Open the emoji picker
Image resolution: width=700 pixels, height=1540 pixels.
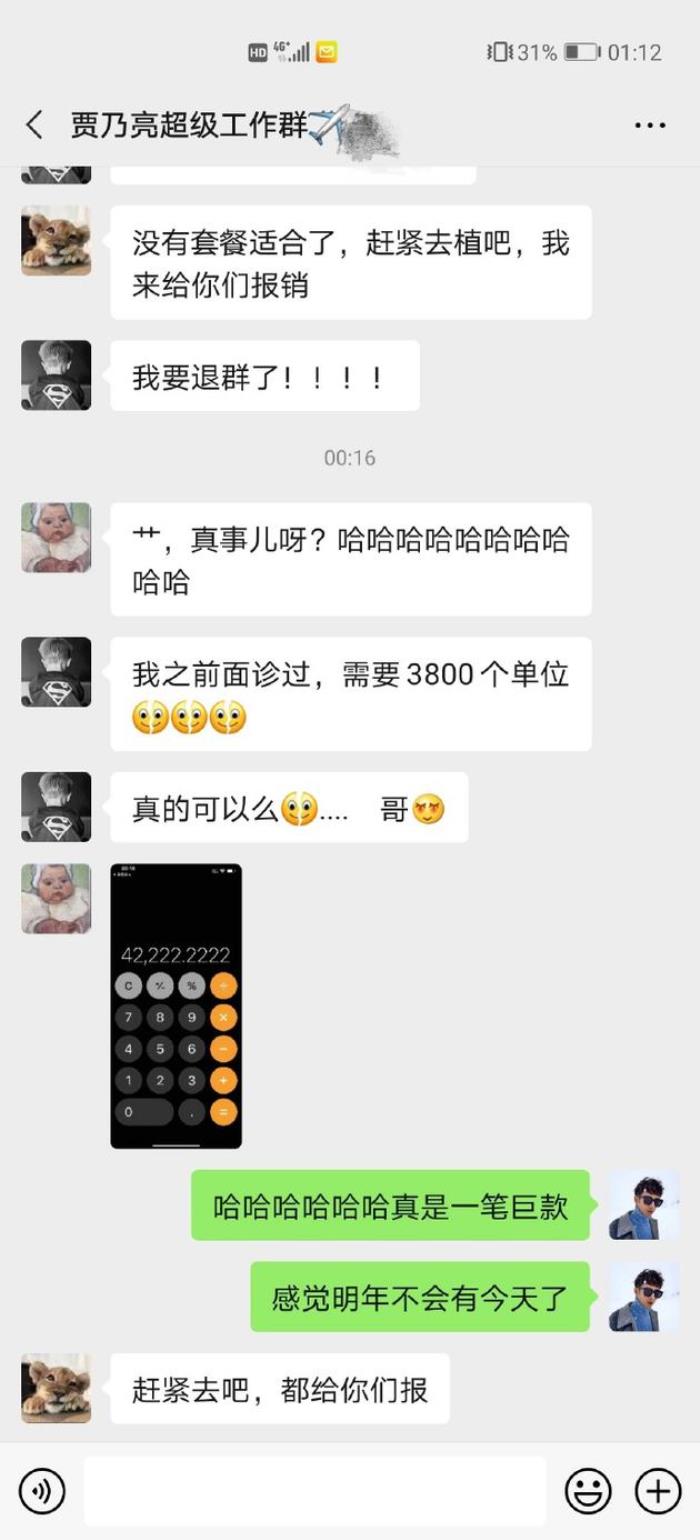pos(588,1491)
